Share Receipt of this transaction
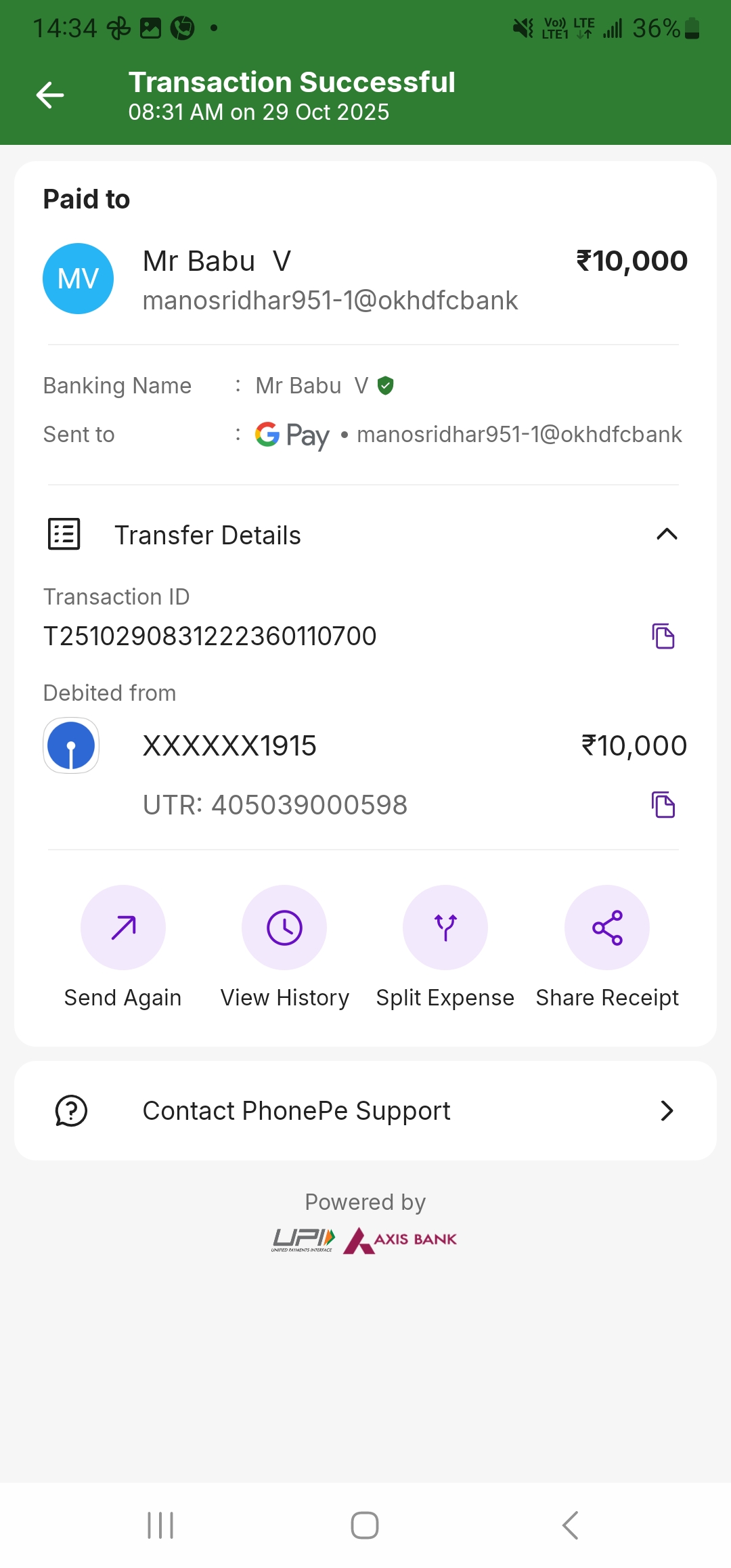 pyautogui.click(x=607, y=928)
